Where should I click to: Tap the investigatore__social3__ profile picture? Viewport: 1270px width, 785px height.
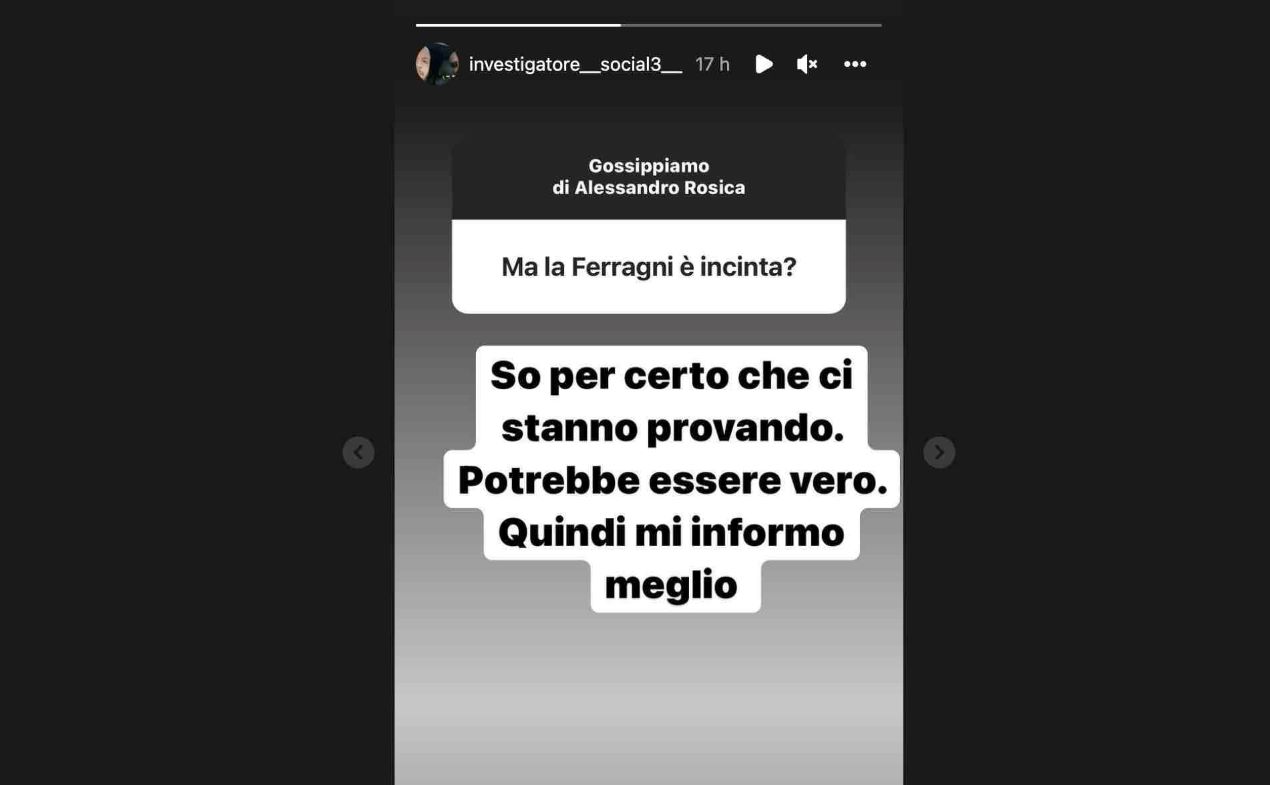[437, 64]
